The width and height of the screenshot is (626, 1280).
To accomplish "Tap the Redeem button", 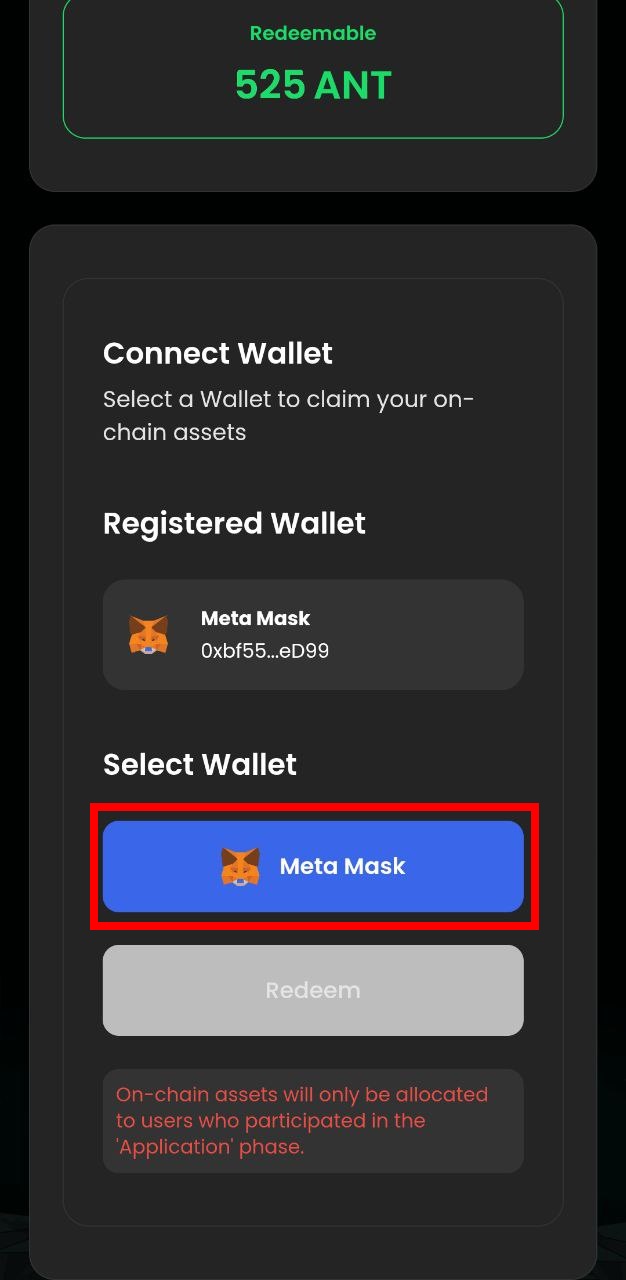I will [x=313, y=990].
